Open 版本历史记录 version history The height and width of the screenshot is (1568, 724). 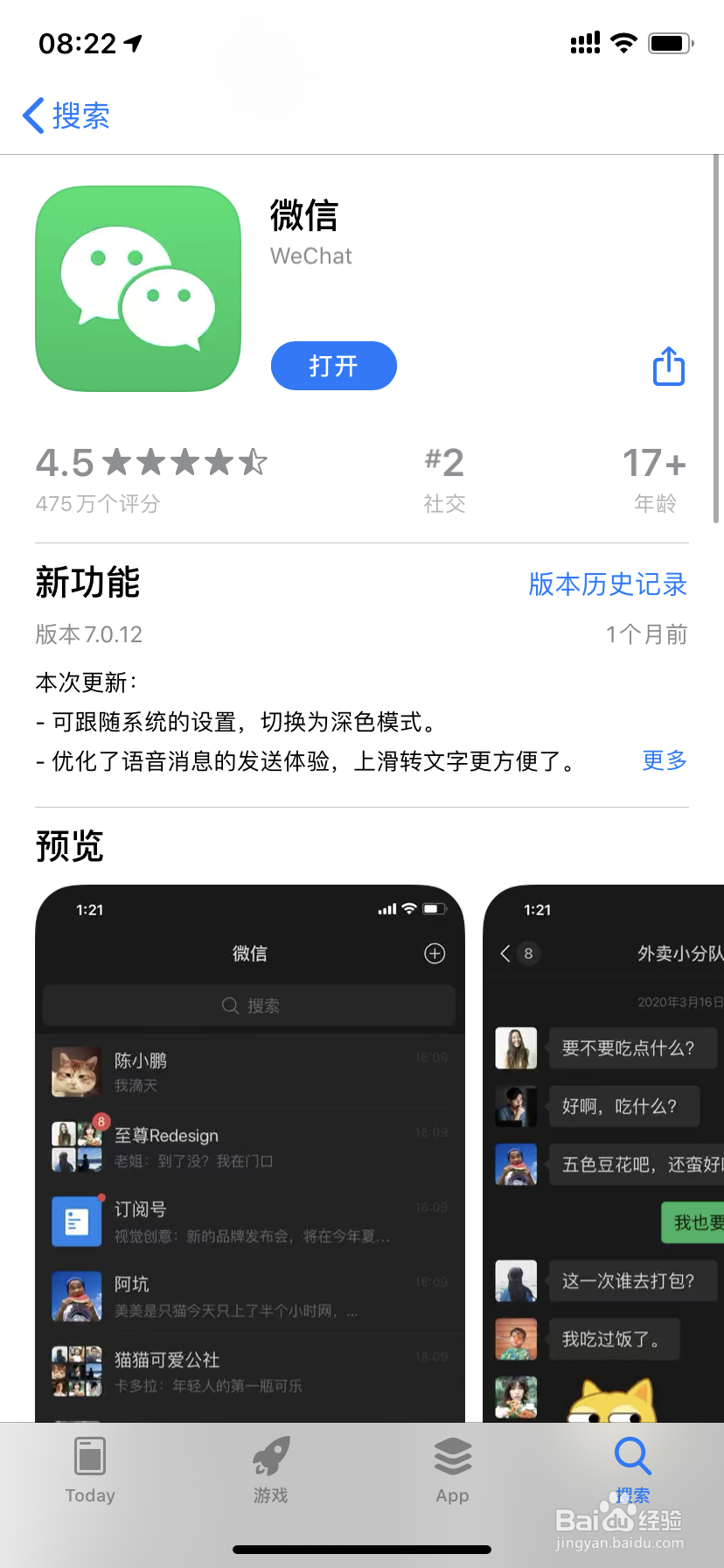pos(607,584)
